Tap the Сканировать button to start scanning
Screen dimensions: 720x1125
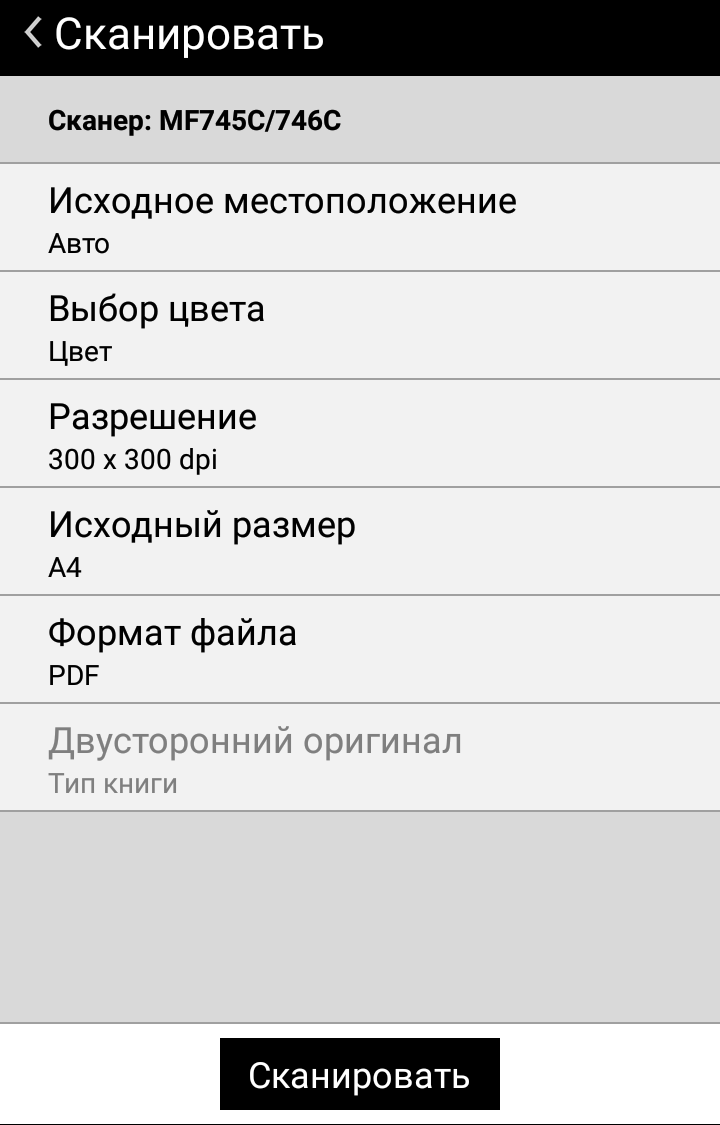coord(359,1075)
